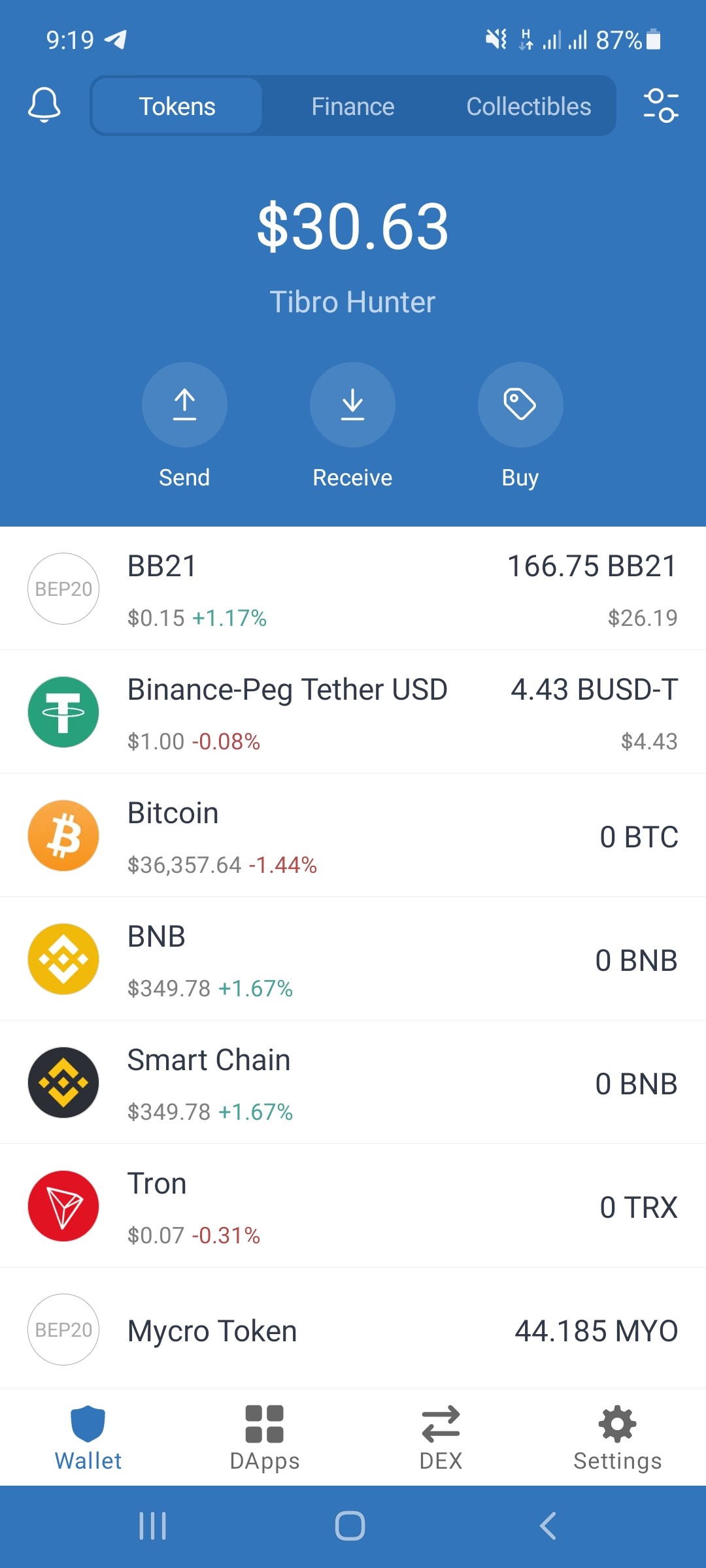Open the Settings tab
The image size is (706, 1568).
point(618,1437)
